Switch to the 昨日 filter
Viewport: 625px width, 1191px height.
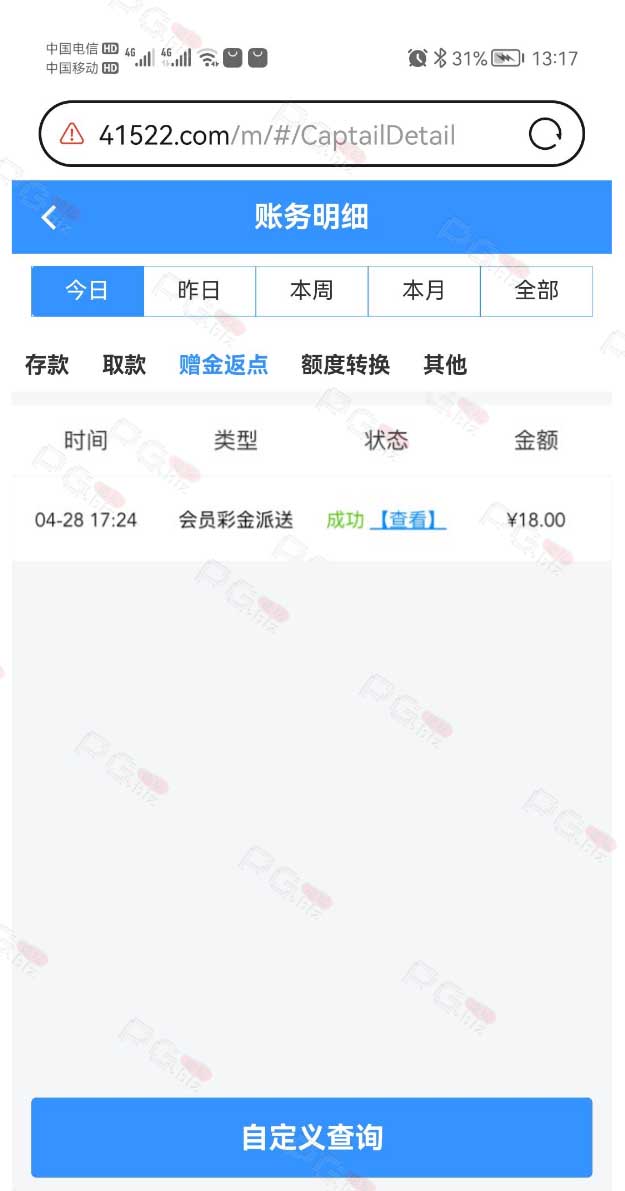[x=200, y=291]
